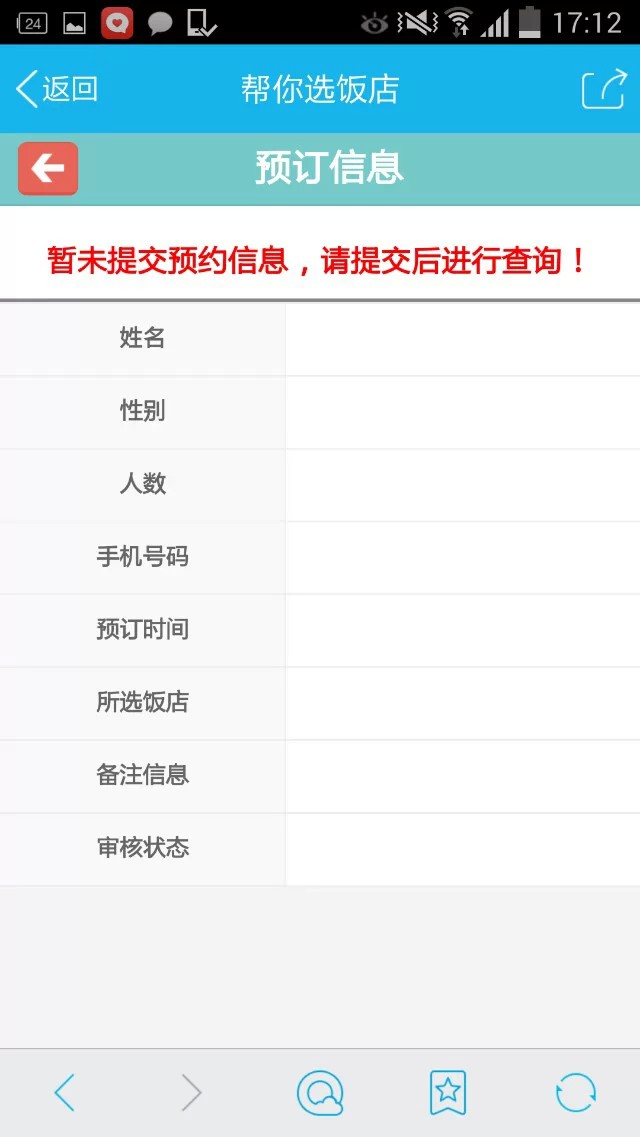
Task: Open the browser home/chat bubble icon
Action: [x=320, y=1092]
